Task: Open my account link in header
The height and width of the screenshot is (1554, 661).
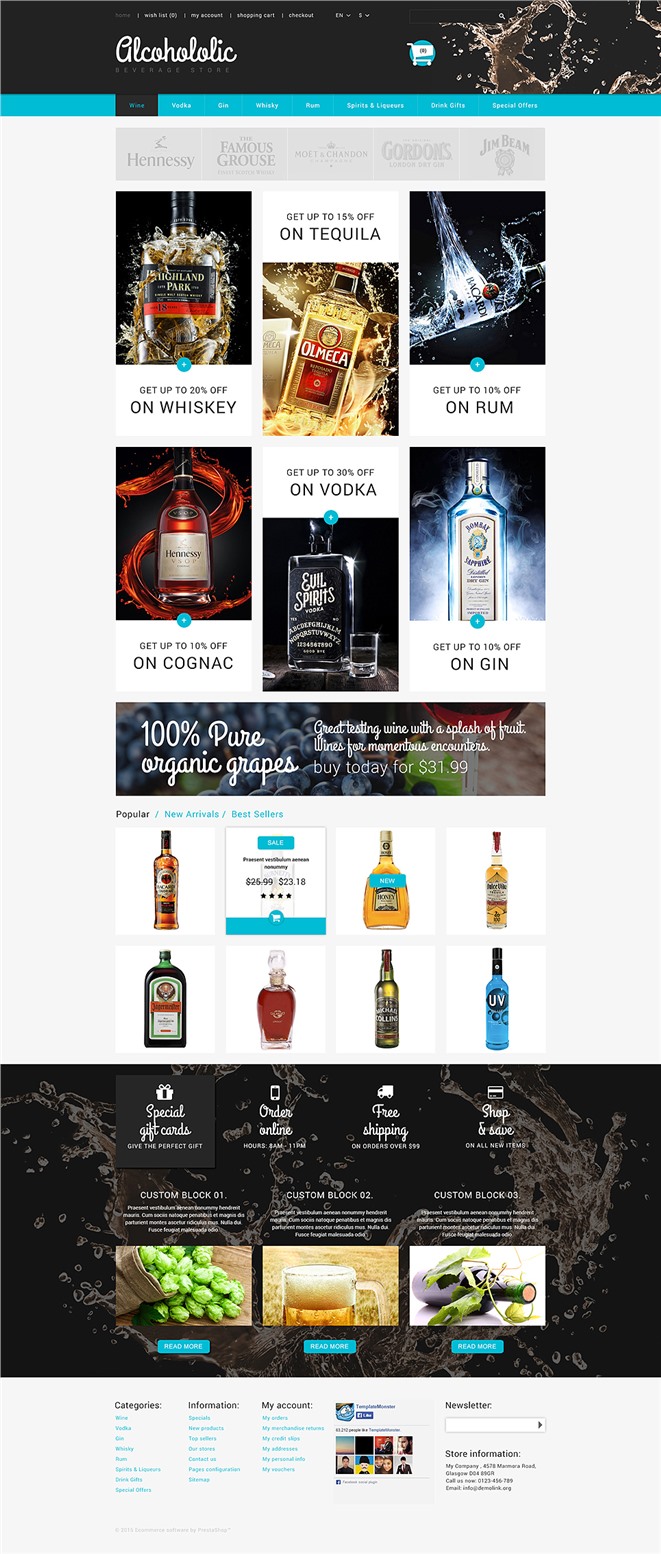Action: (207, 16)
